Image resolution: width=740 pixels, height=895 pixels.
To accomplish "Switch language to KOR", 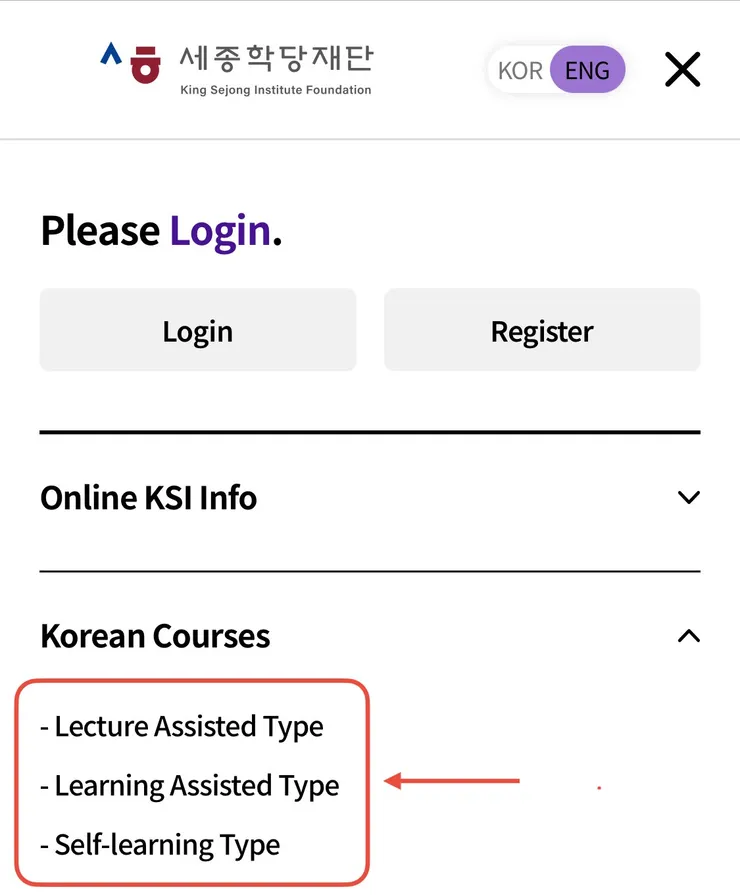I will pyautogui.click(x=519, y=71).
